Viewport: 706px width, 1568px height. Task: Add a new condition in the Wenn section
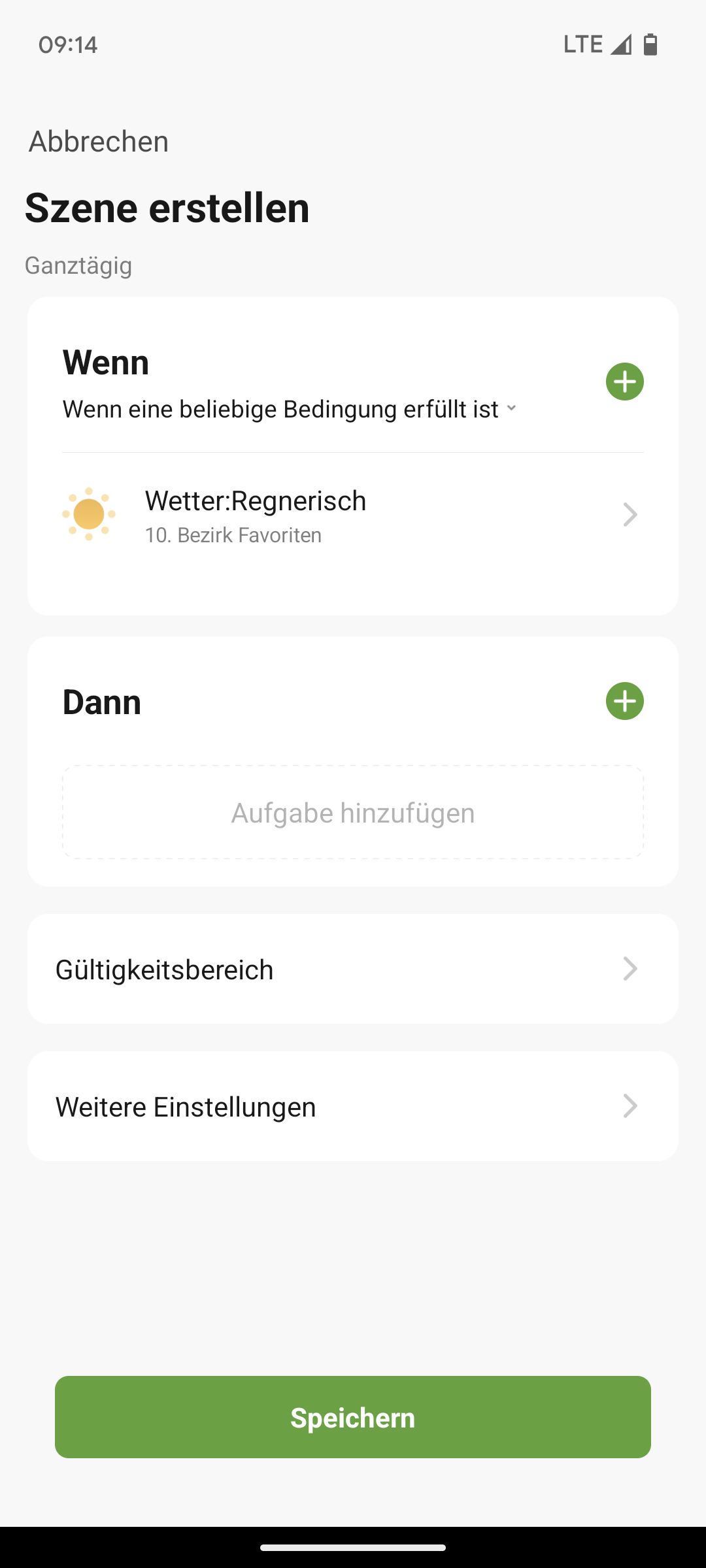[x=625, y=382]
